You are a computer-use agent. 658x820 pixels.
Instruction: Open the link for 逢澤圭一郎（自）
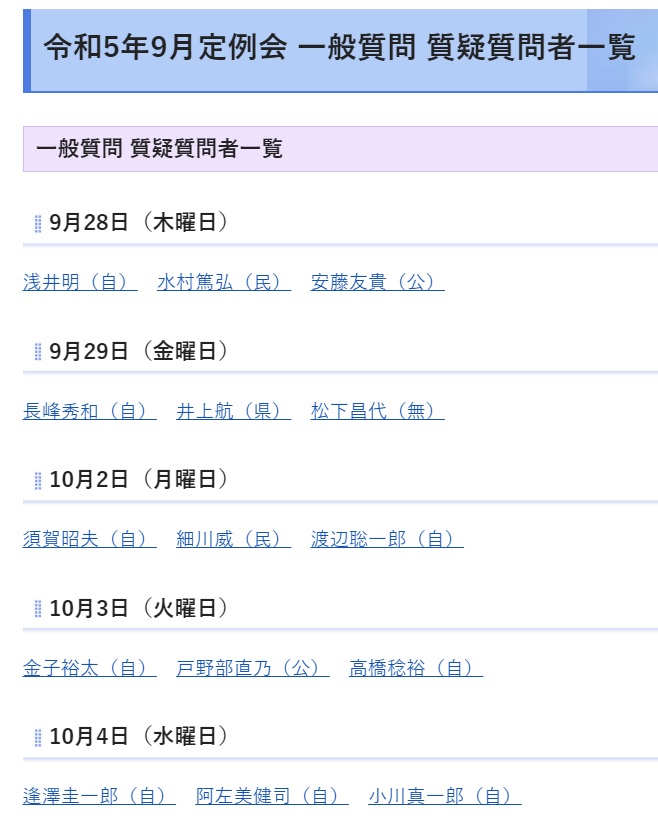click(x=99, y=796)
